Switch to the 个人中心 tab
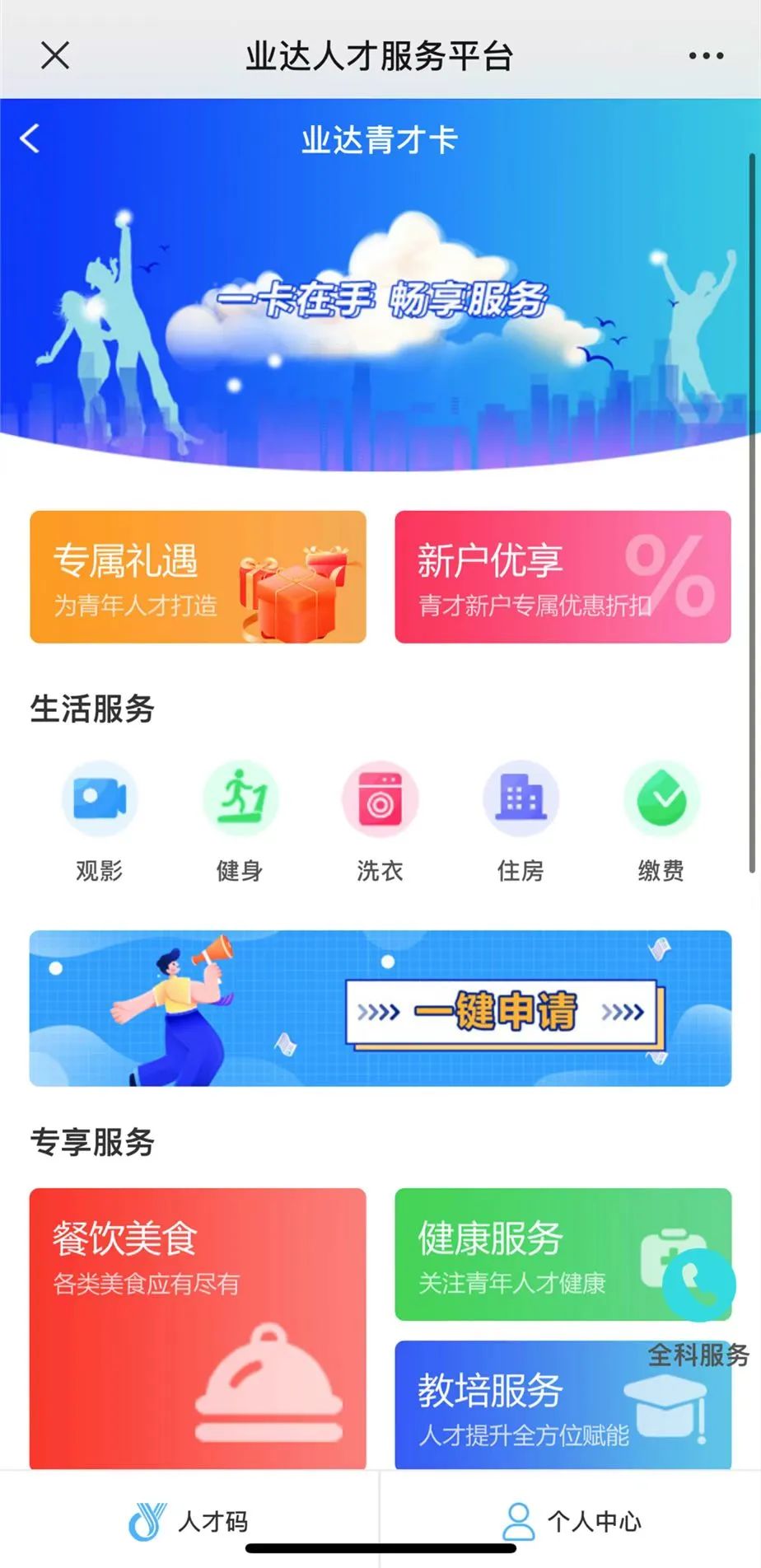761x1568 pixels. coord(571,1520)
